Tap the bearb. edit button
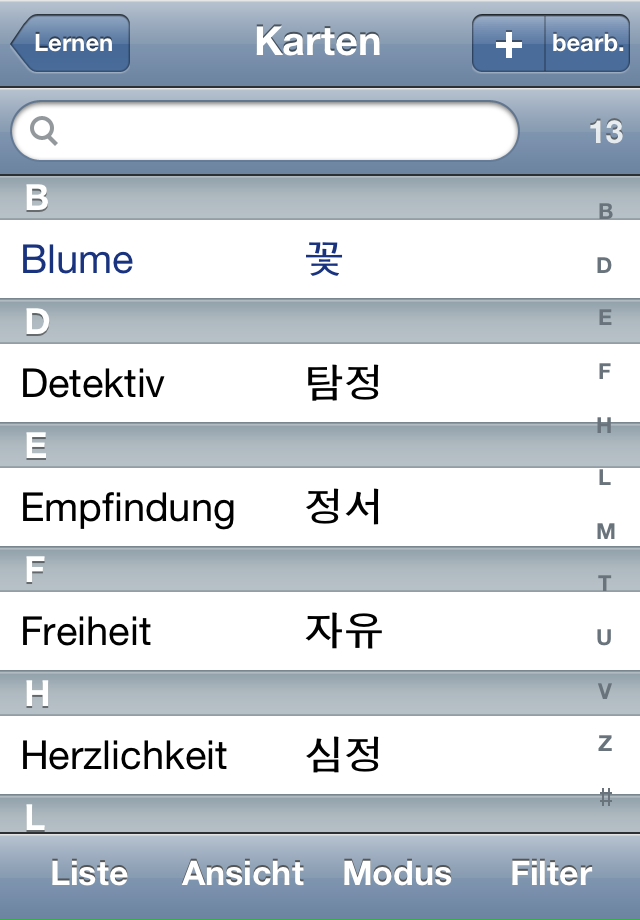 pos(587,44)
